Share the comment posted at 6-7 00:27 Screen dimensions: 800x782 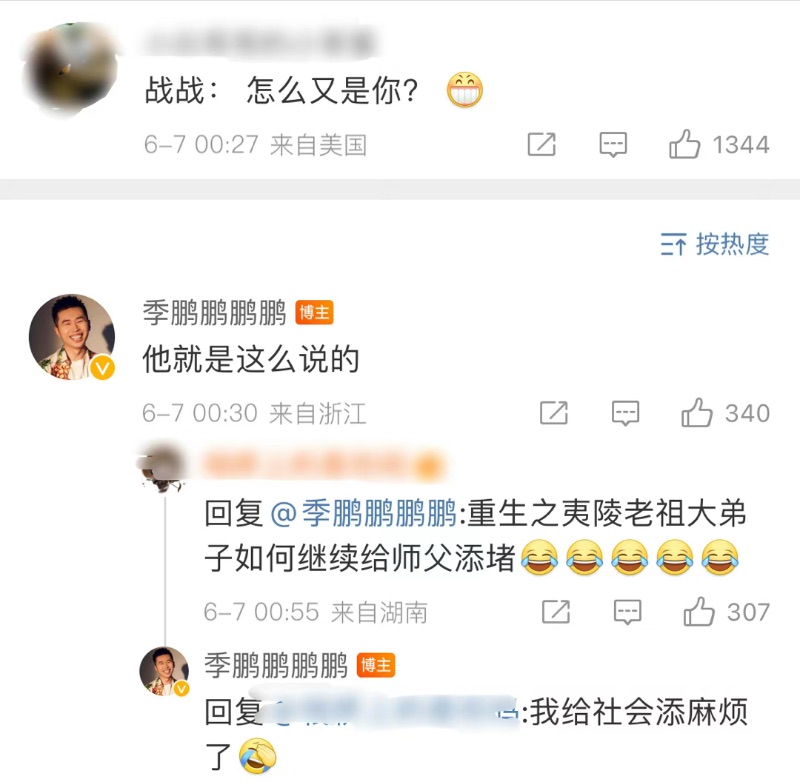coord(541,145)
